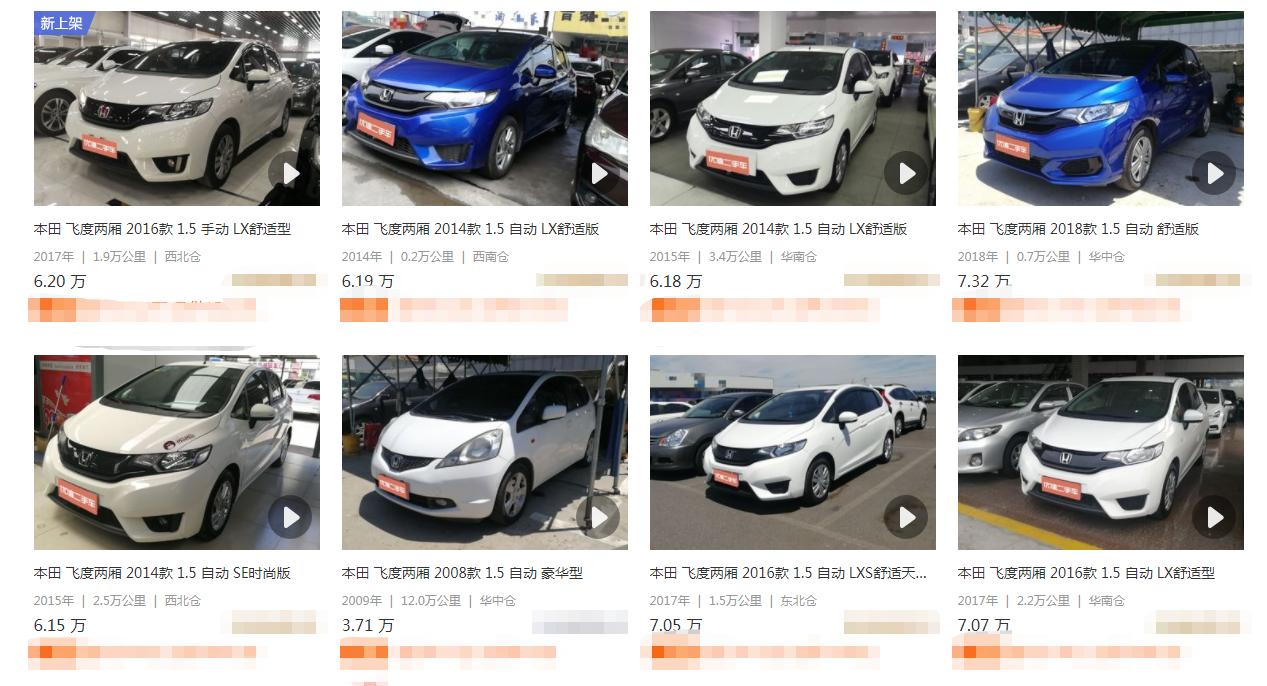Select the 2014款 1.5 自动 SE时尚版 car
This screenshot has width=1267, height=686.
click(162, 573)
